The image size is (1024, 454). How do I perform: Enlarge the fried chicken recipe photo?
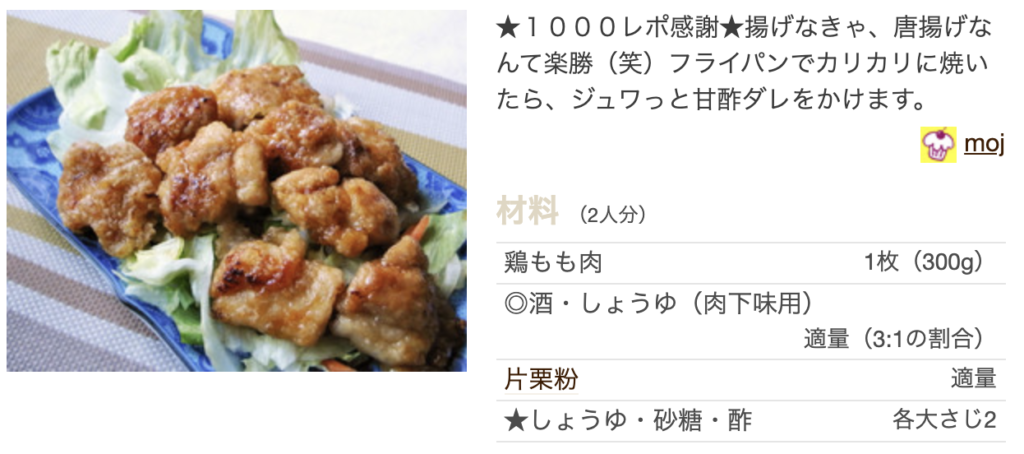pos(236,191)
